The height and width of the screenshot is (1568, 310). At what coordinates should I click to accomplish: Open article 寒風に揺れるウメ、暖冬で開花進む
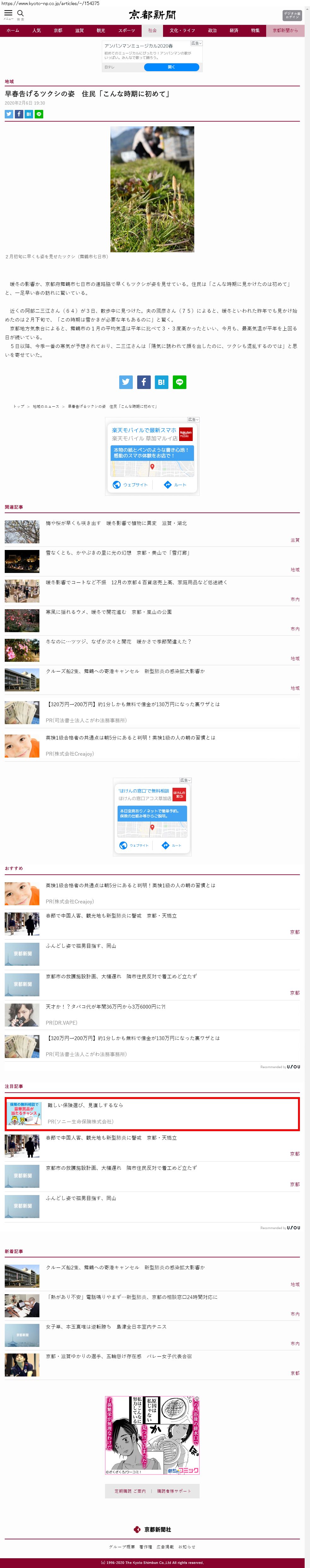[108, 612]
